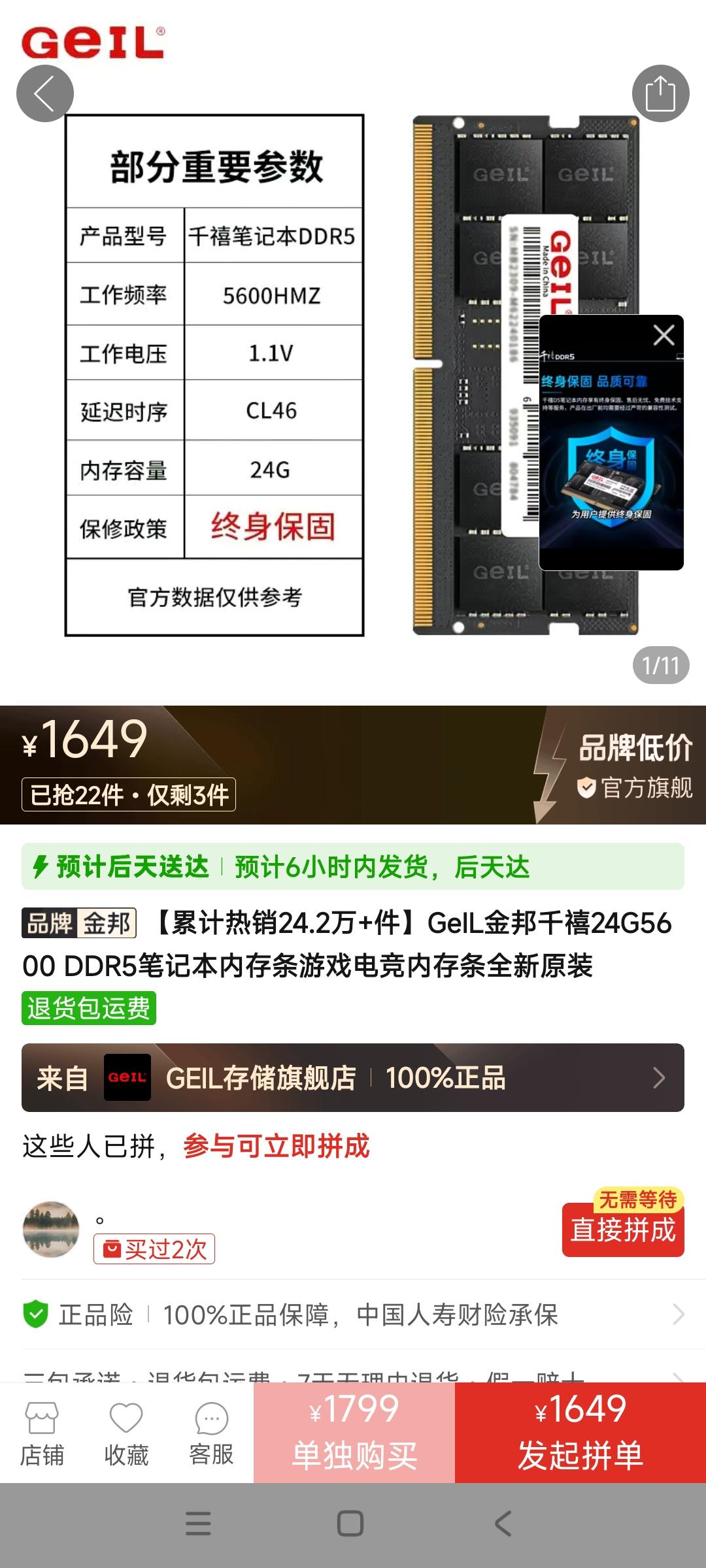This screenshot has width=706, height=1568.
Task: Open the 品牌 金邦 brand tag
Action: (x=79, y=924)
